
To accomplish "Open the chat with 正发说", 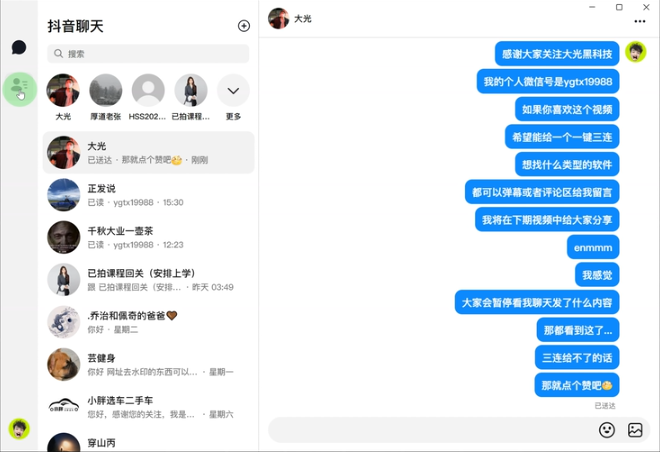I will coord(148,195).
